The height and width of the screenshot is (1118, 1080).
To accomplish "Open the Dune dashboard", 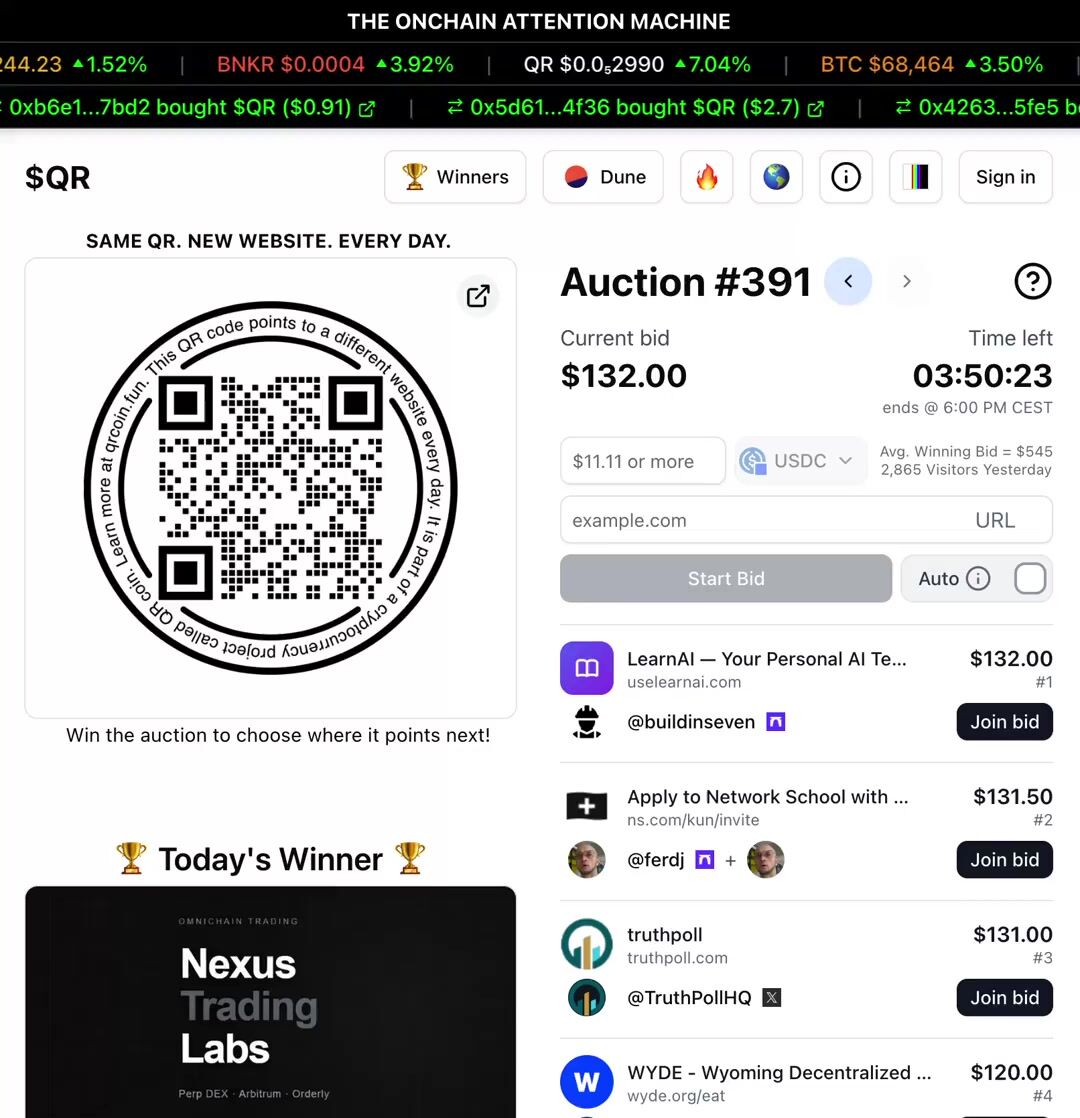I will click(x=603, y=177).
